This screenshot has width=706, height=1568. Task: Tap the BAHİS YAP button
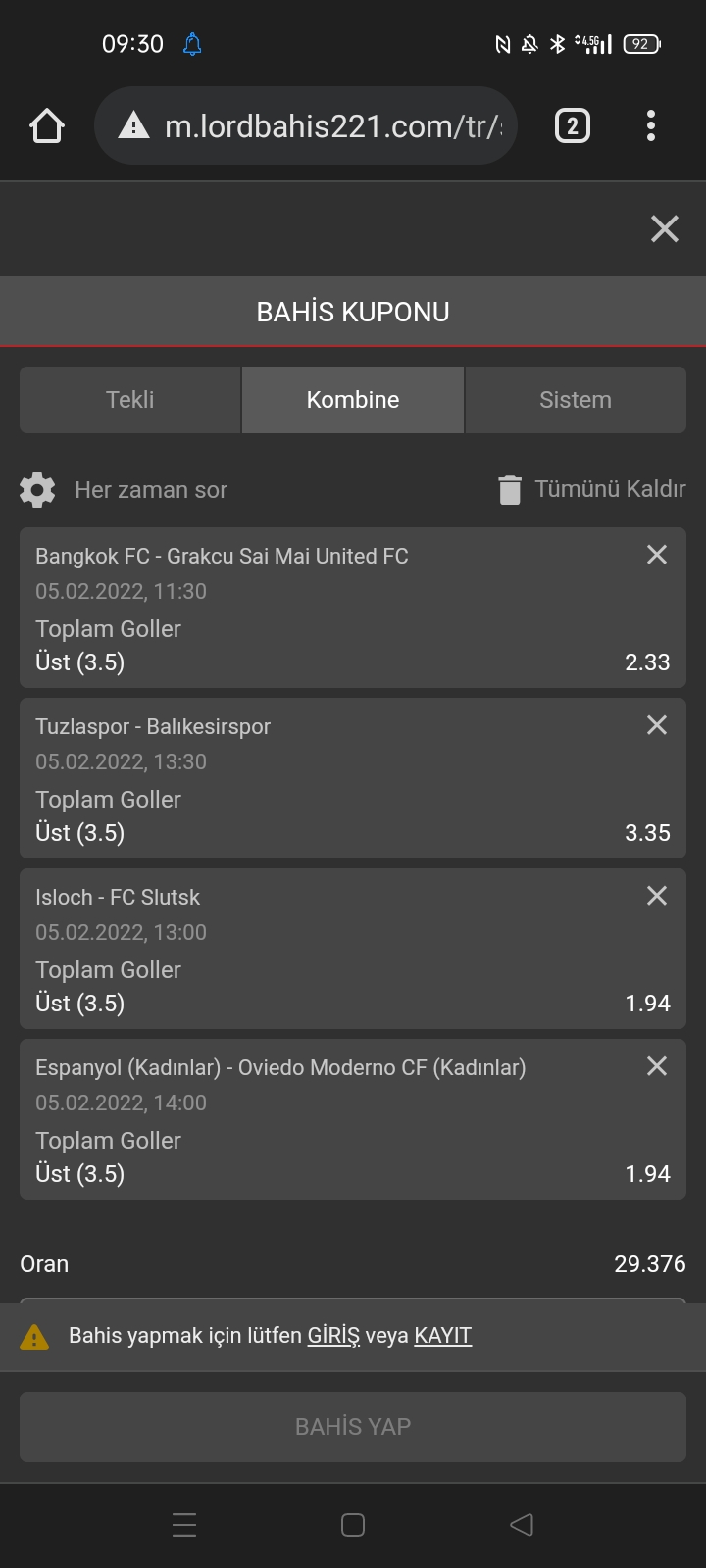point(353,1427)
